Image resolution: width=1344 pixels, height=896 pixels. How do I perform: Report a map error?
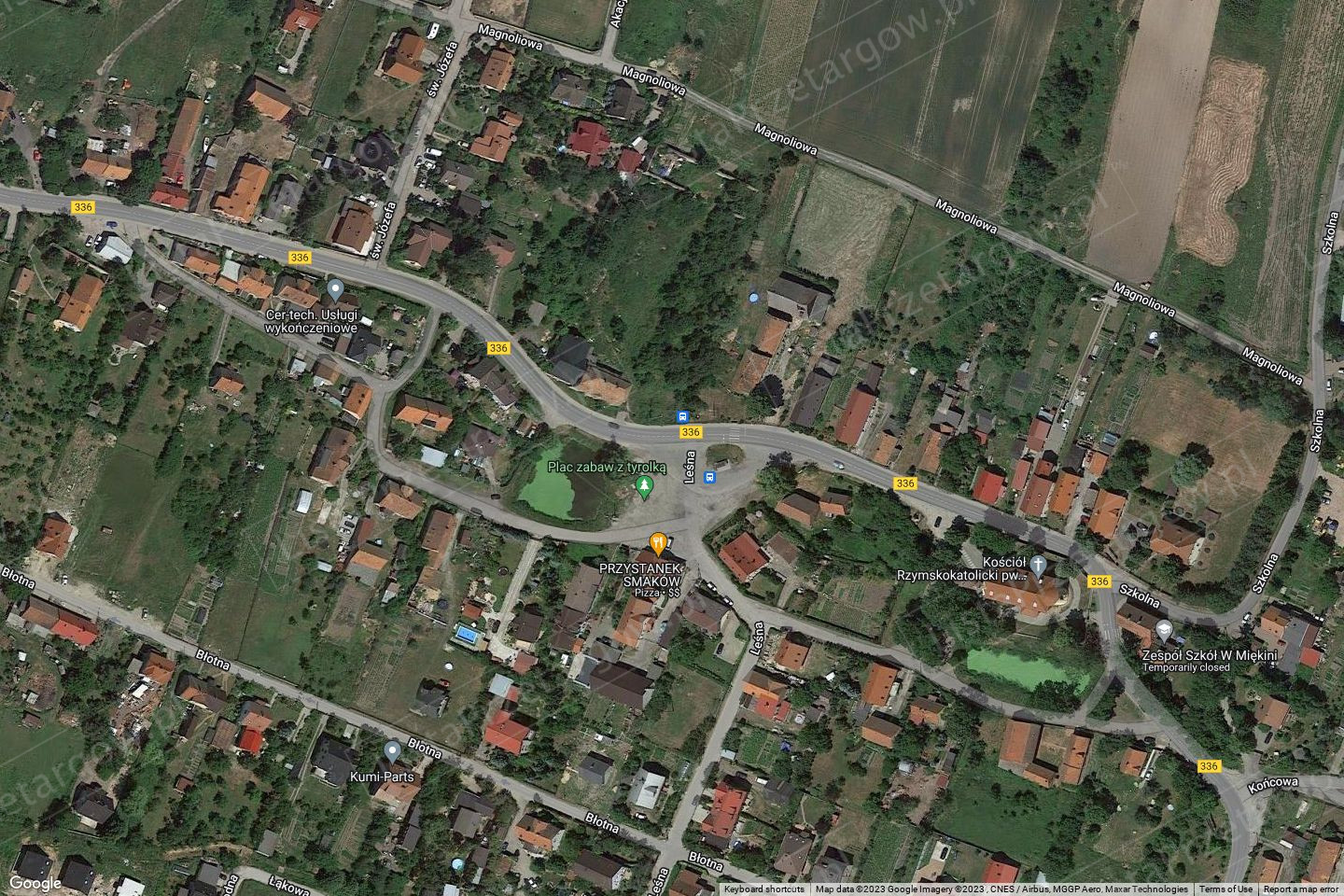point(1302,889)
